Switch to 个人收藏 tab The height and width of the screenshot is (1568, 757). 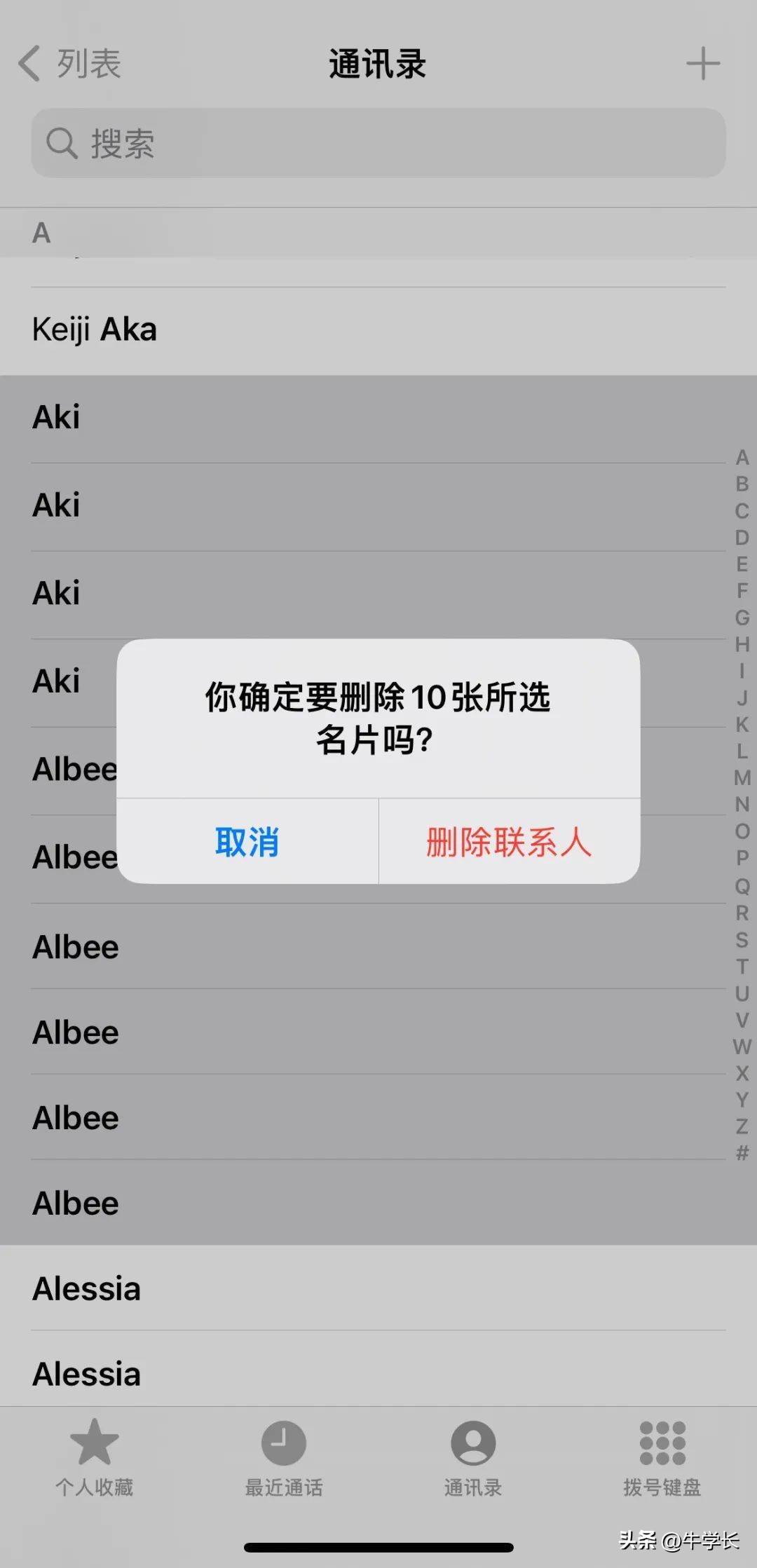95,1457
